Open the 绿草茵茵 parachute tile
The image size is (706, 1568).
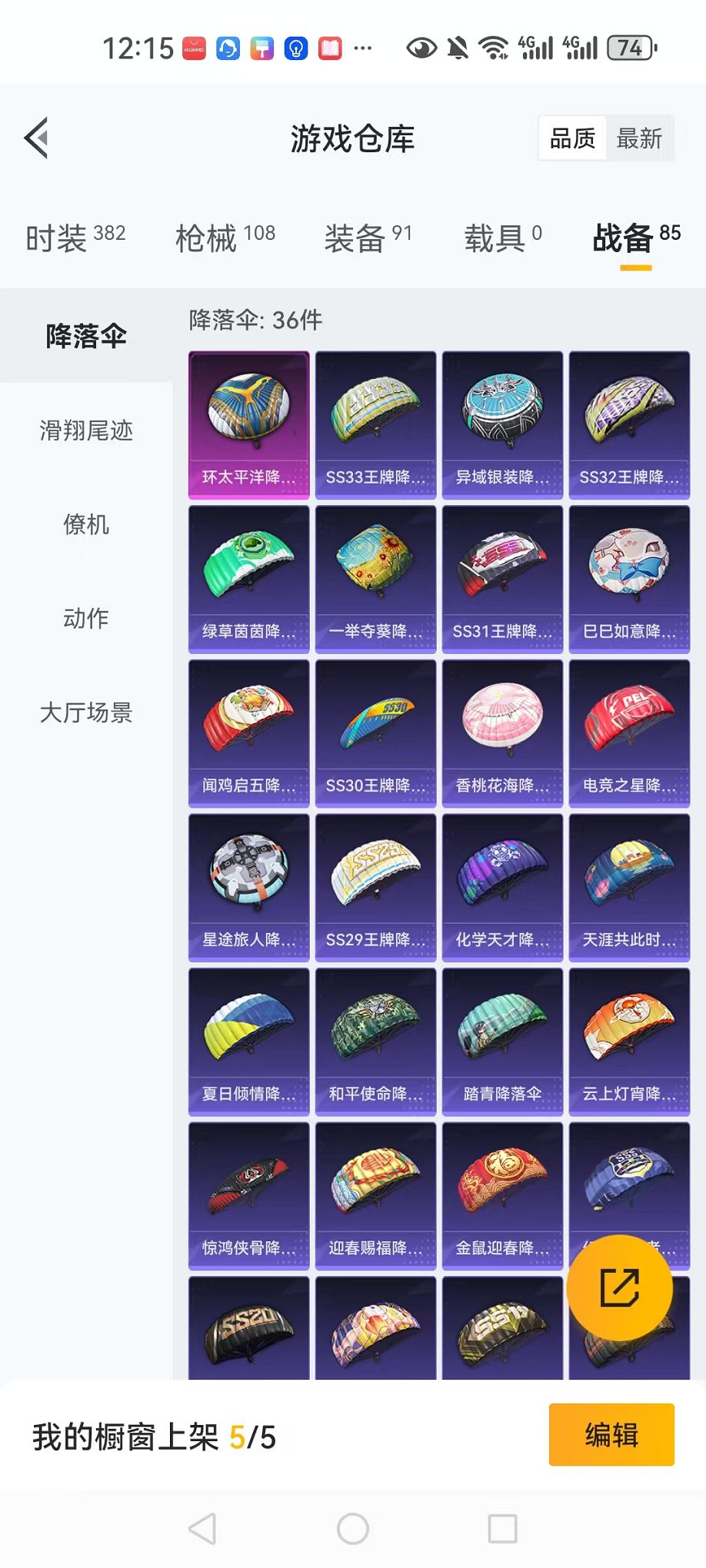(249, 580)
